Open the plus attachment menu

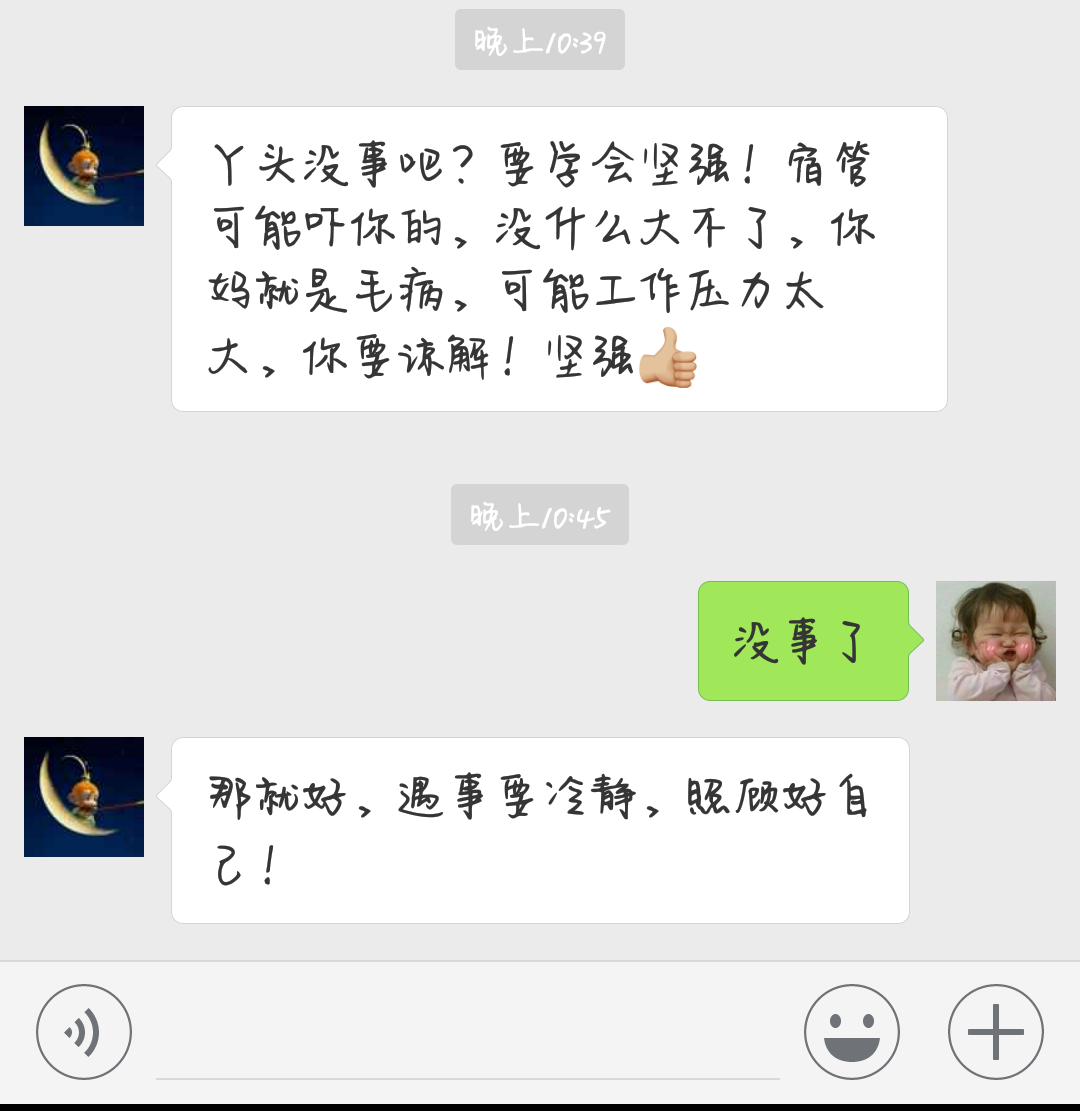pyautogui.click(x=996, y=1032)
